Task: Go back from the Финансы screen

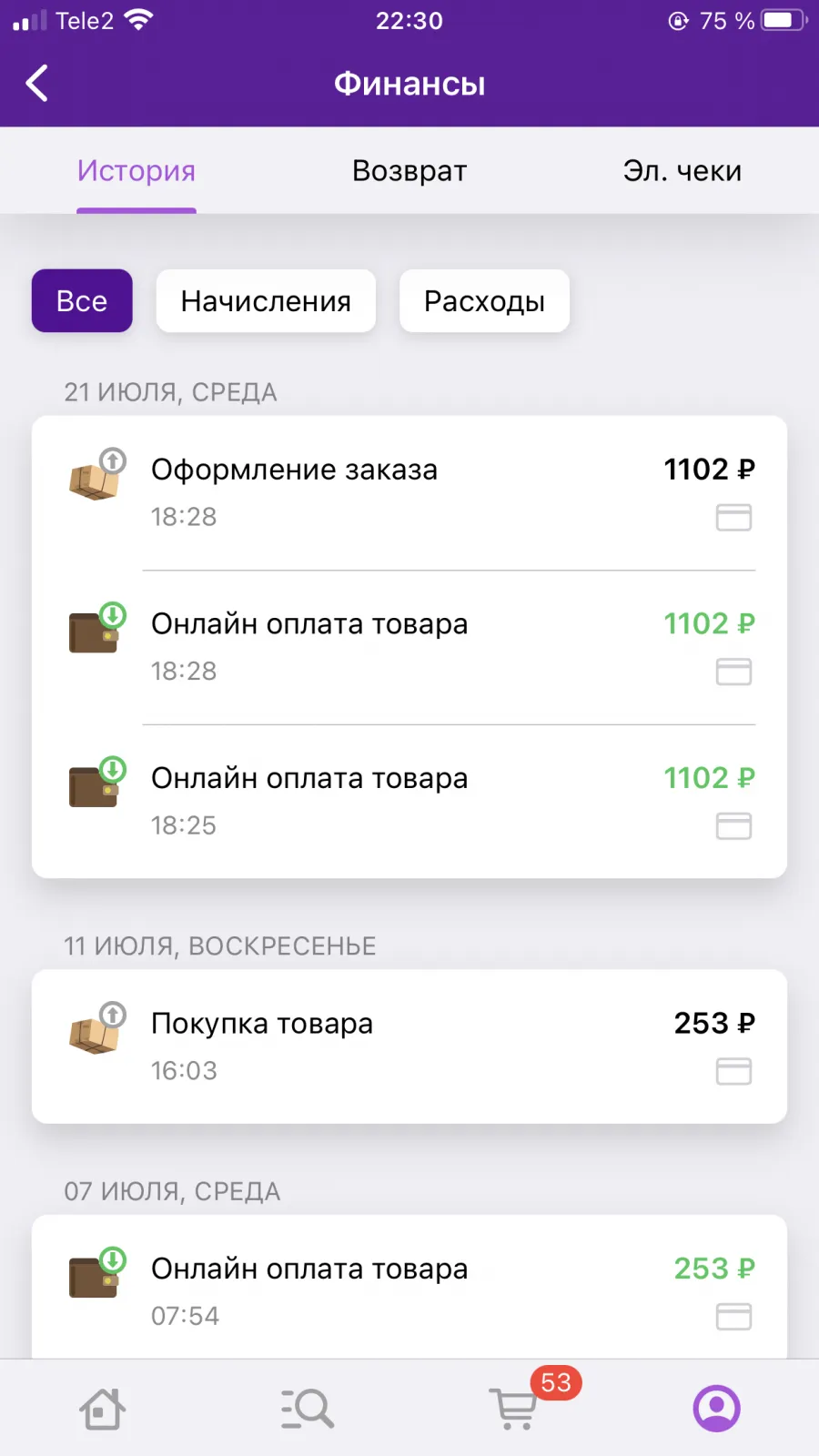Action: click(37, 84)
